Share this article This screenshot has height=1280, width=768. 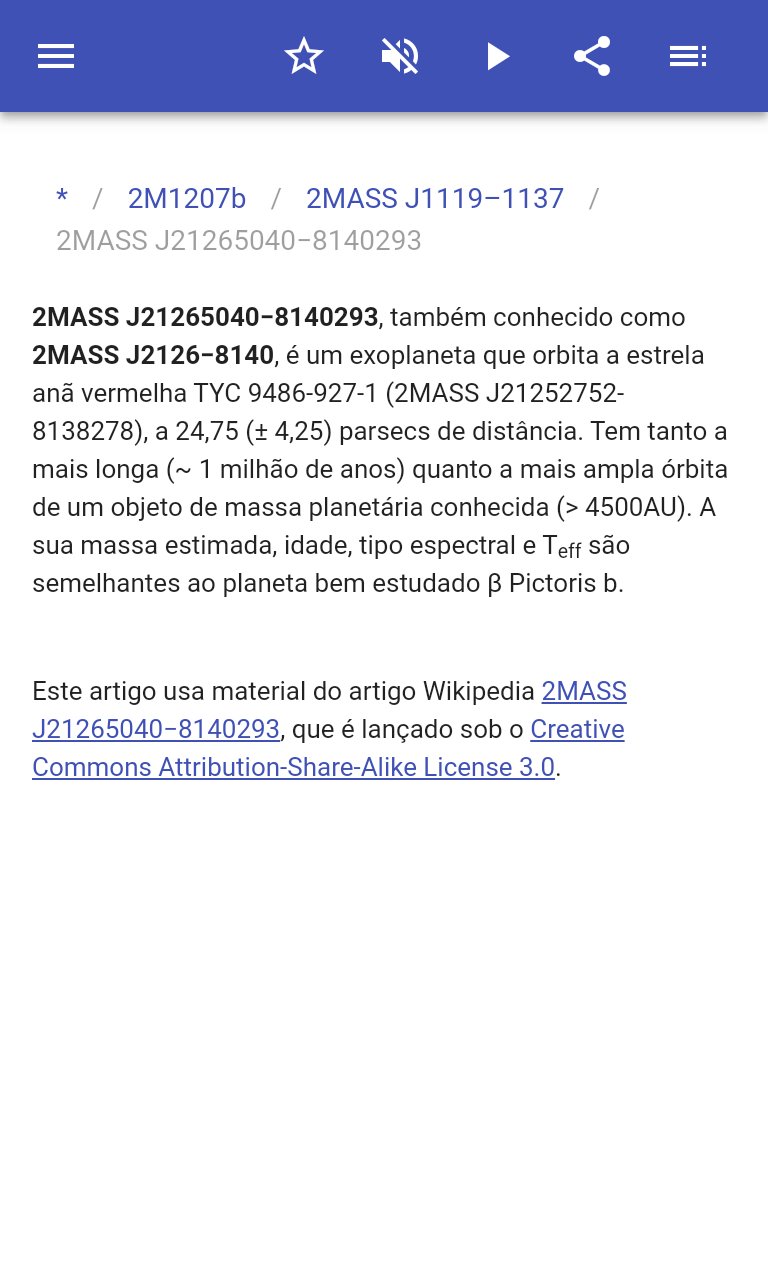pyautogui.click(x=592, y=56)
